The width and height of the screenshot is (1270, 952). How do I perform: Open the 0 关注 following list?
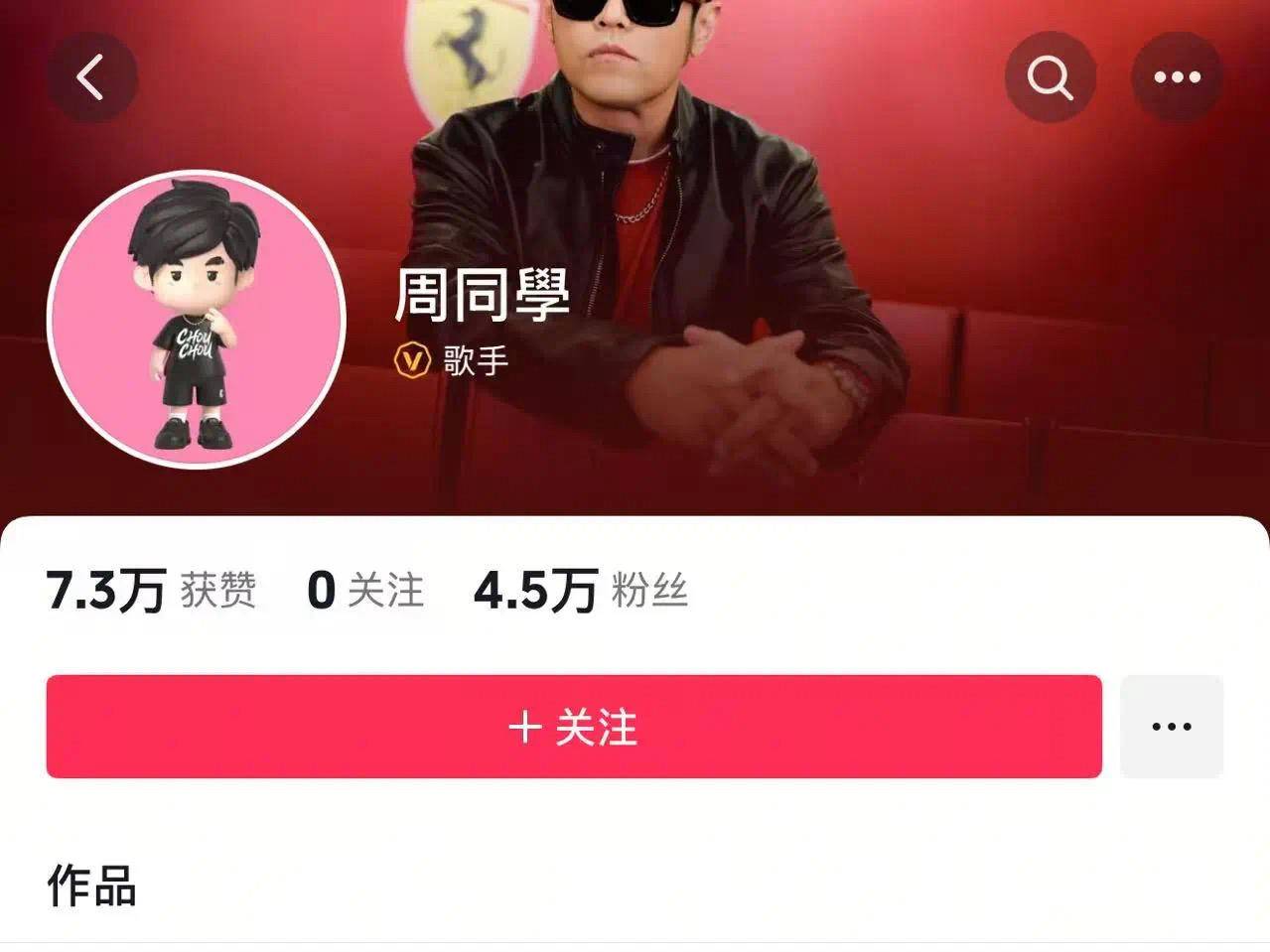click(365, 591)
